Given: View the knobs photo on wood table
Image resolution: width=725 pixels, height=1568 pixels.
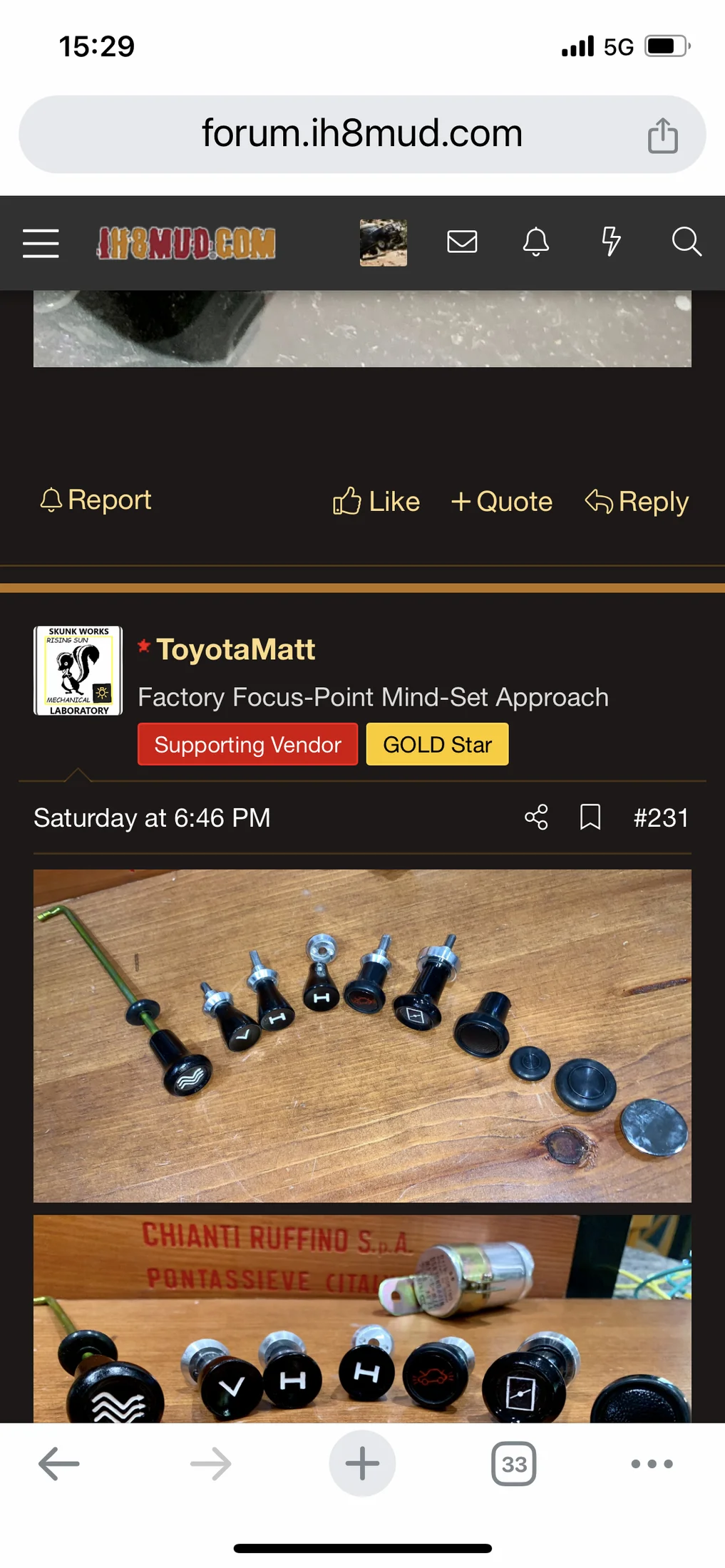Looking at the screenshot, I should [362, 1035].
